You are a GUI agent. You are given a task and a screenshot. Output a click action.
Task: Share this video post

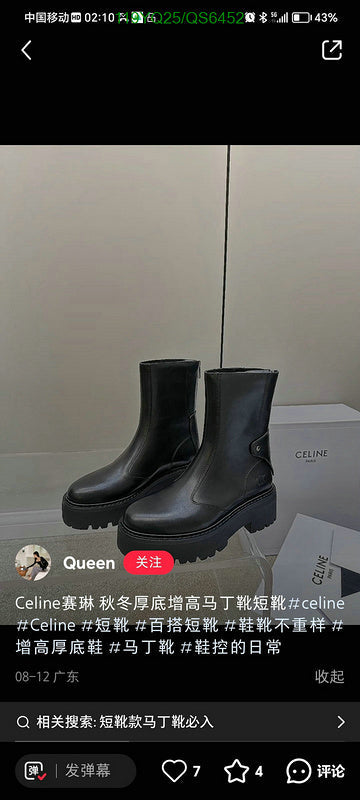click(331, 50)
